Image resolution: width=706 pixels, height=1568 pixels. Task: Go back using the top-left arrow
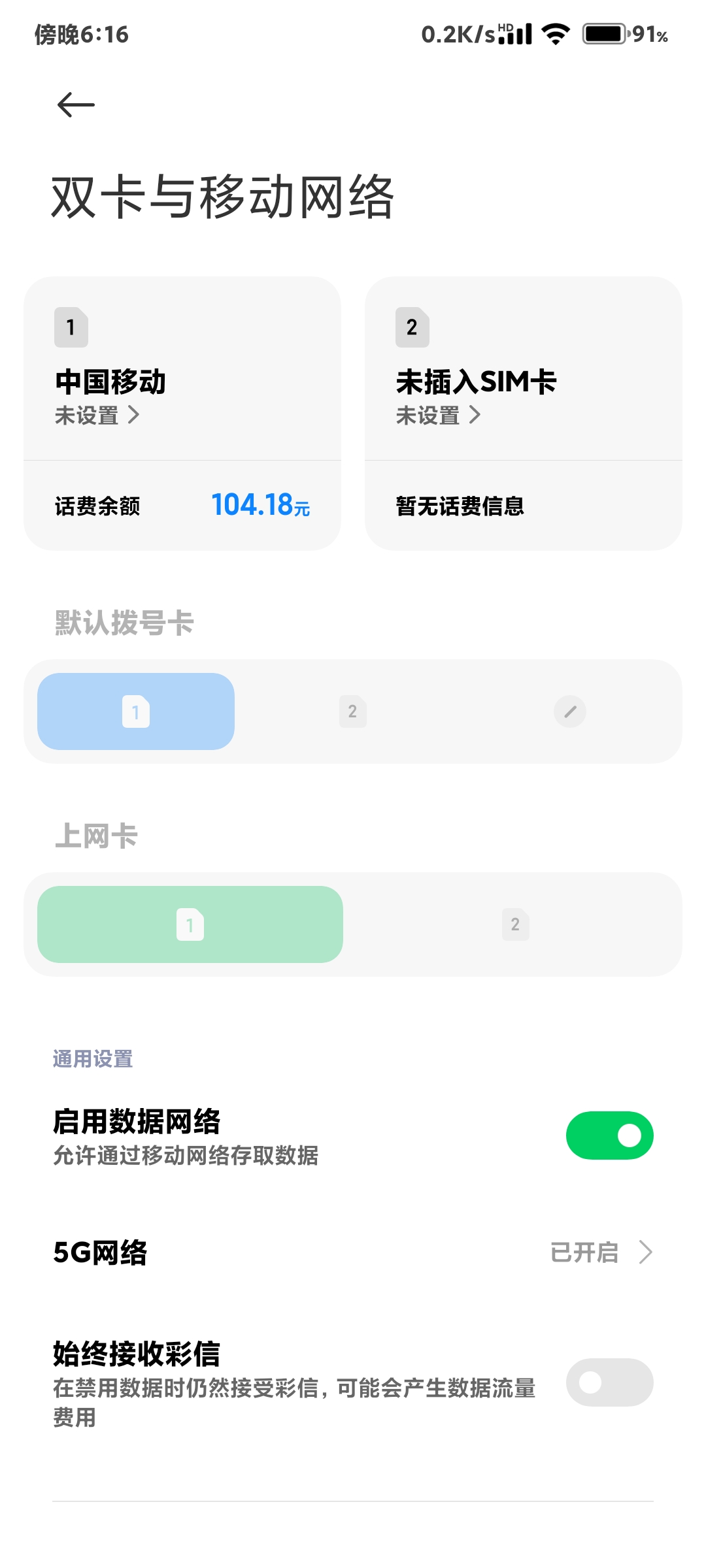[76, 105]
